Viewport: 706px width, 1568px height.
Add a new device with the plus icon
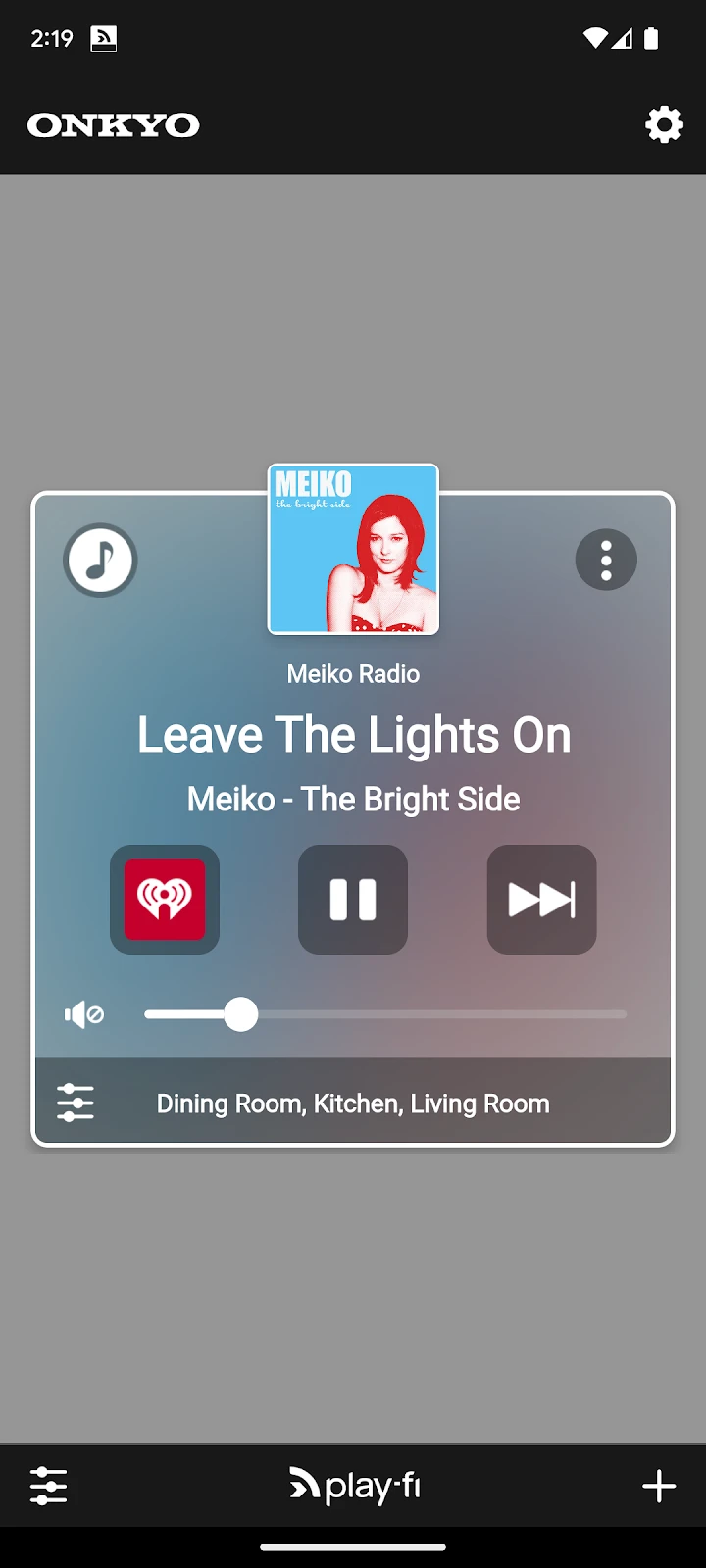658,1486
